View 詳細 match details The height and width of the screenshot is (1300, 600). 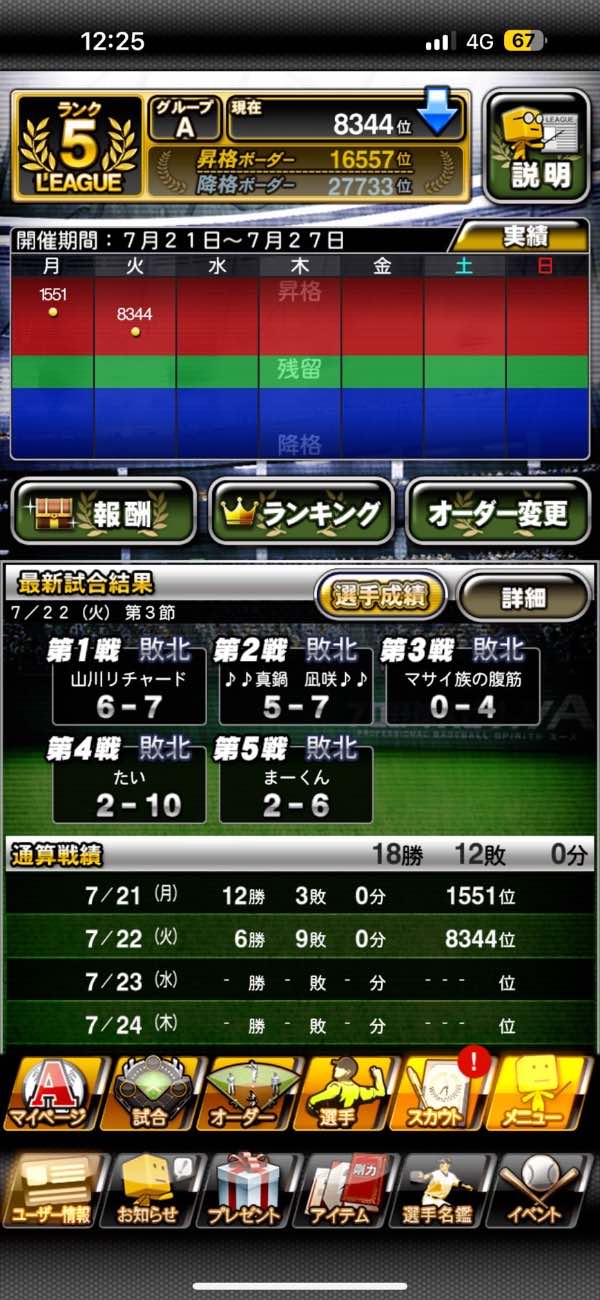[523, 597]
